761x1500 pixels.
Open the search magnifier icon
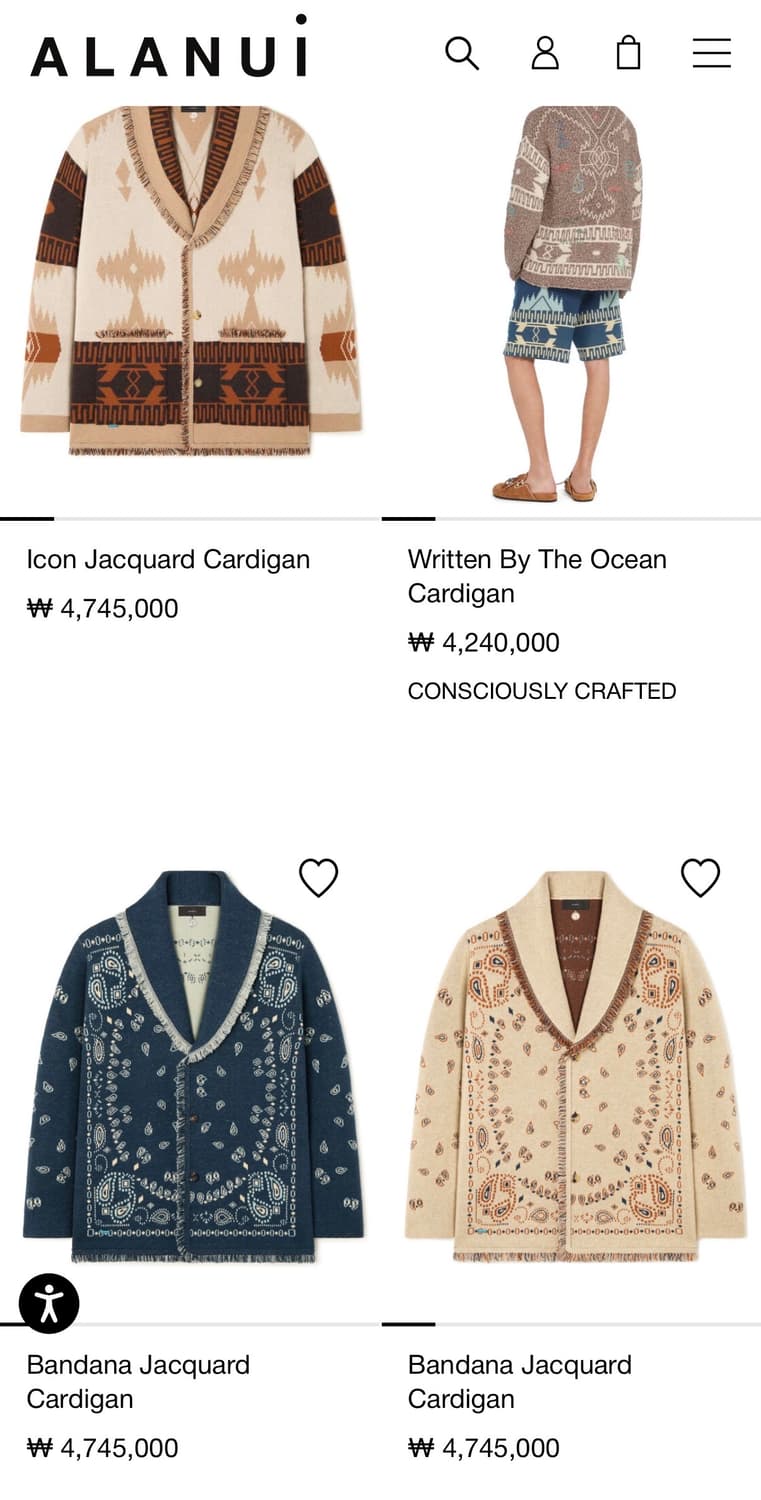pyautogui.click(x=462, y=54)
